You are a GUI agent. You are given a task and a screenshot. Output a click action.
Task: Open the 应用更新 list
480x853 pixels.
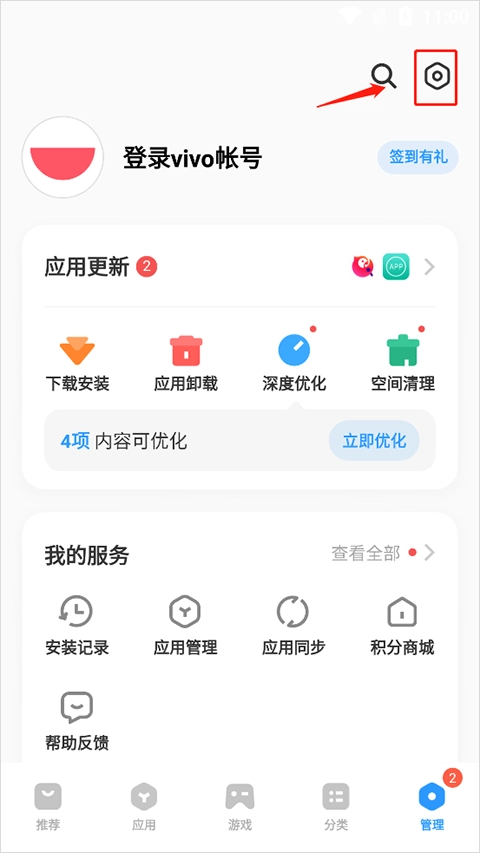pos(240,267)
